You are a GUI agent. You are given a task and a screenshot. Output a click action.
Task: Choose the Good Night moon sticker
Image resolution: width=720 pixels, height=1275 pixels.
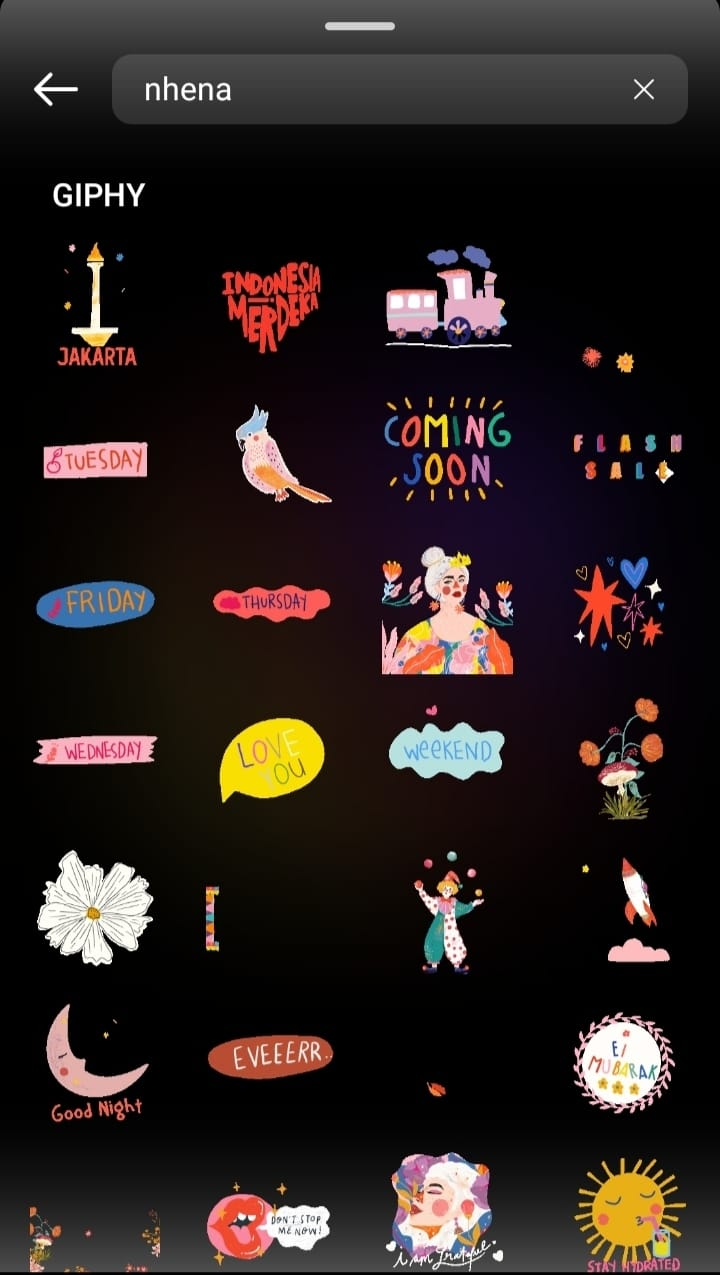(x=96, y=1062)
